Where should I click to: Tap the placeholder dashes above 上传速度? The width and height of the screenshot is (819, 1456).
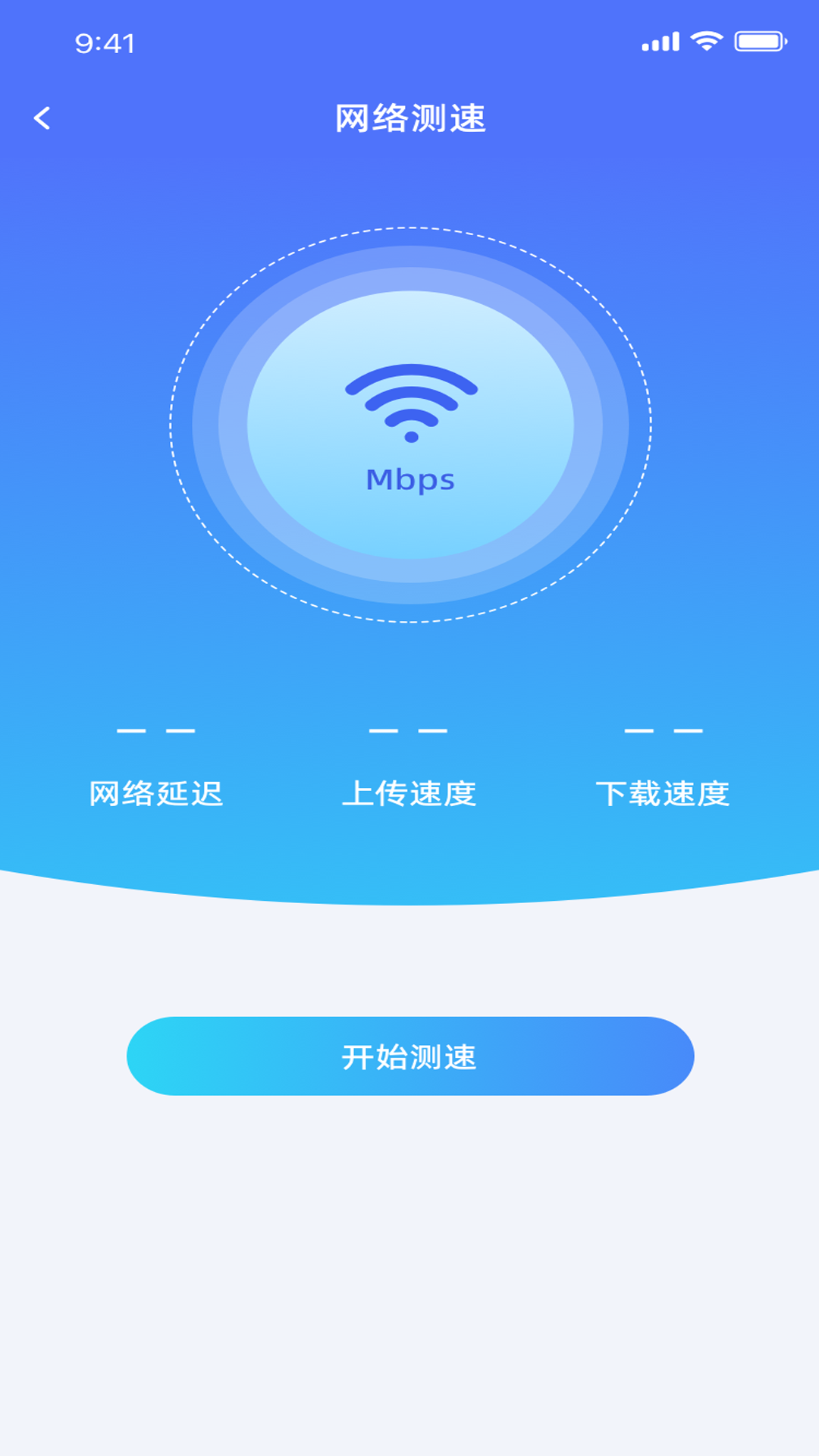point(409,730)
